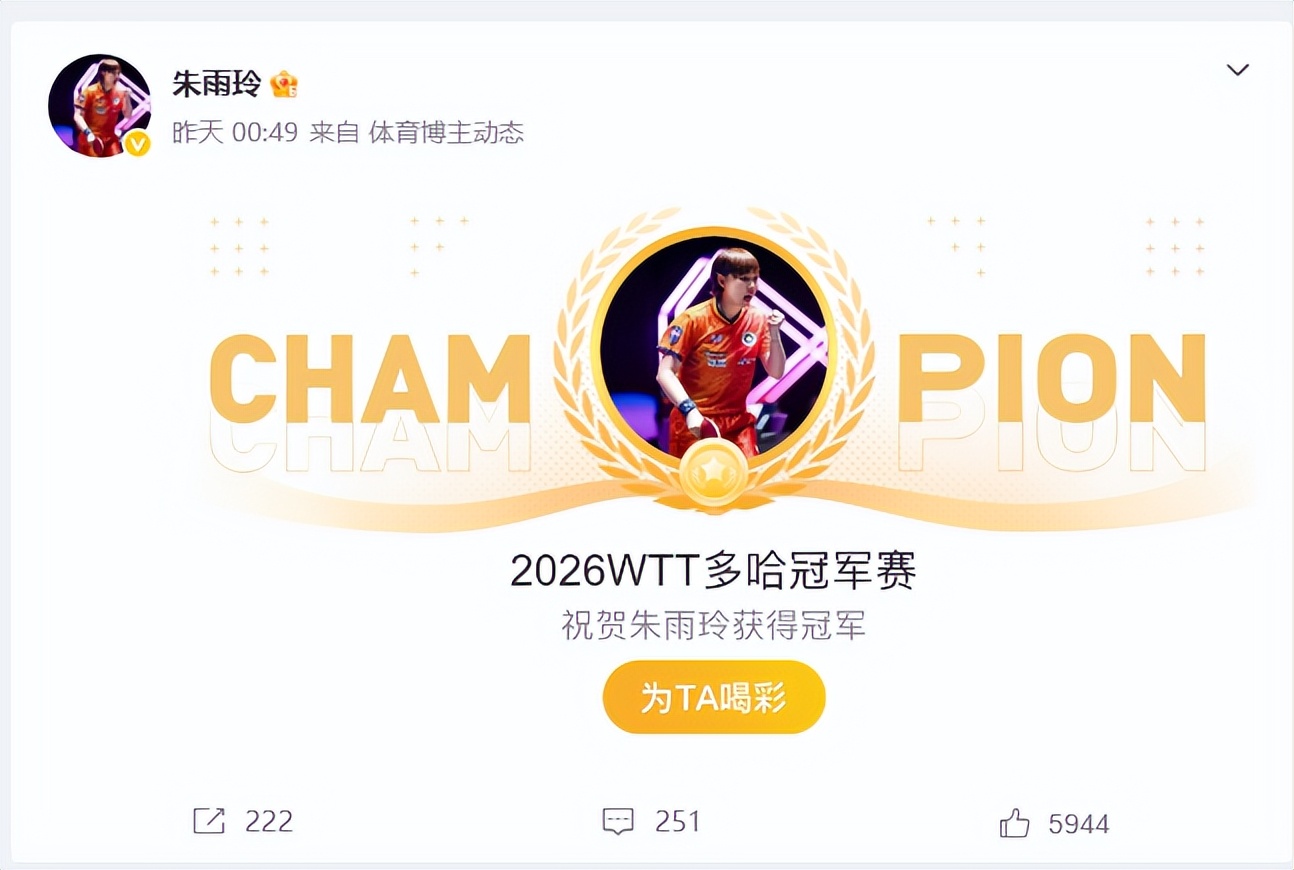This screenshot has width=1294, height=870.
Task: Open 朱雨玲's username link
Action: pos(216,83)
